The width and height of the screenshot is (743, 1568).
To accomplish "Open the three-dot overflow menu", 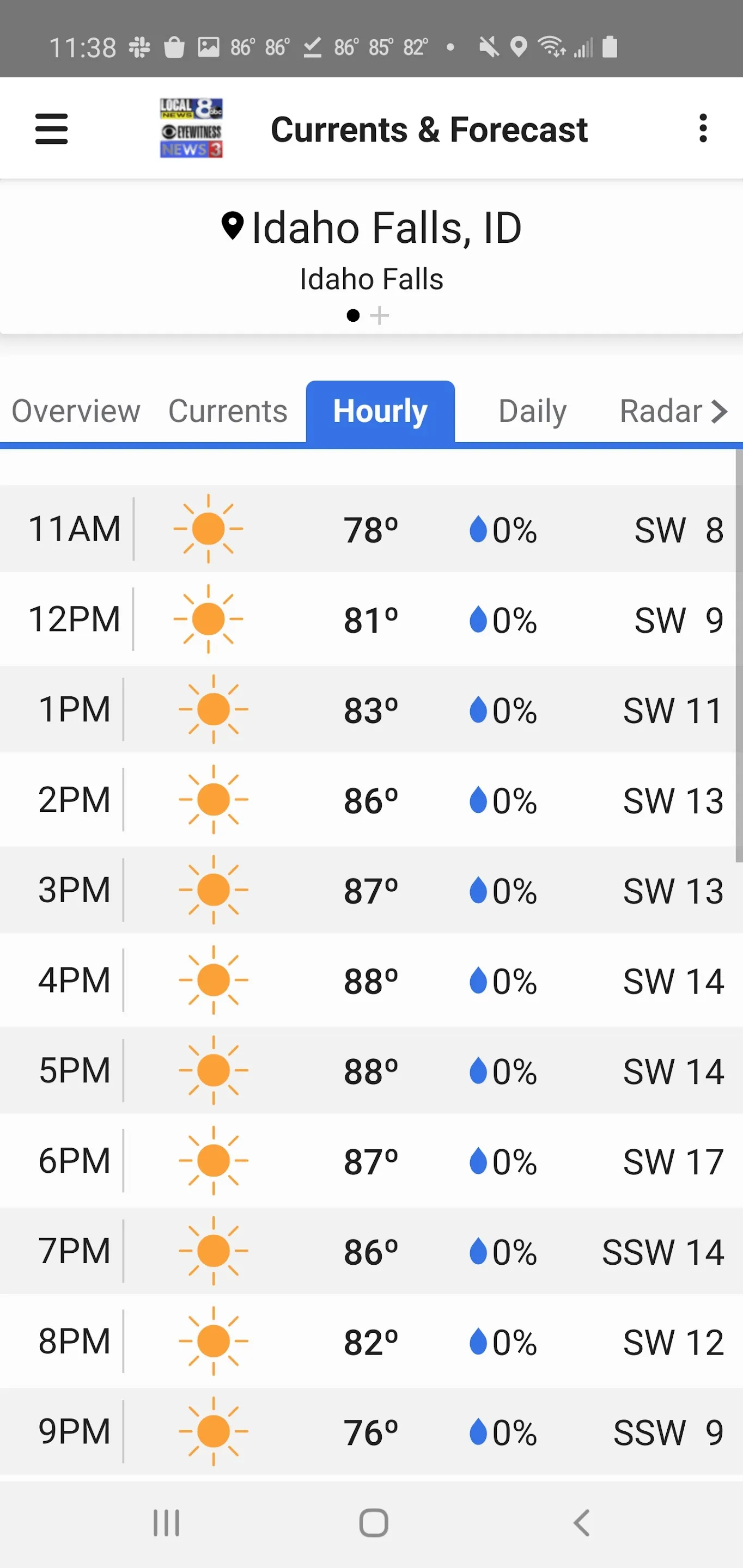I will (703, 128).
